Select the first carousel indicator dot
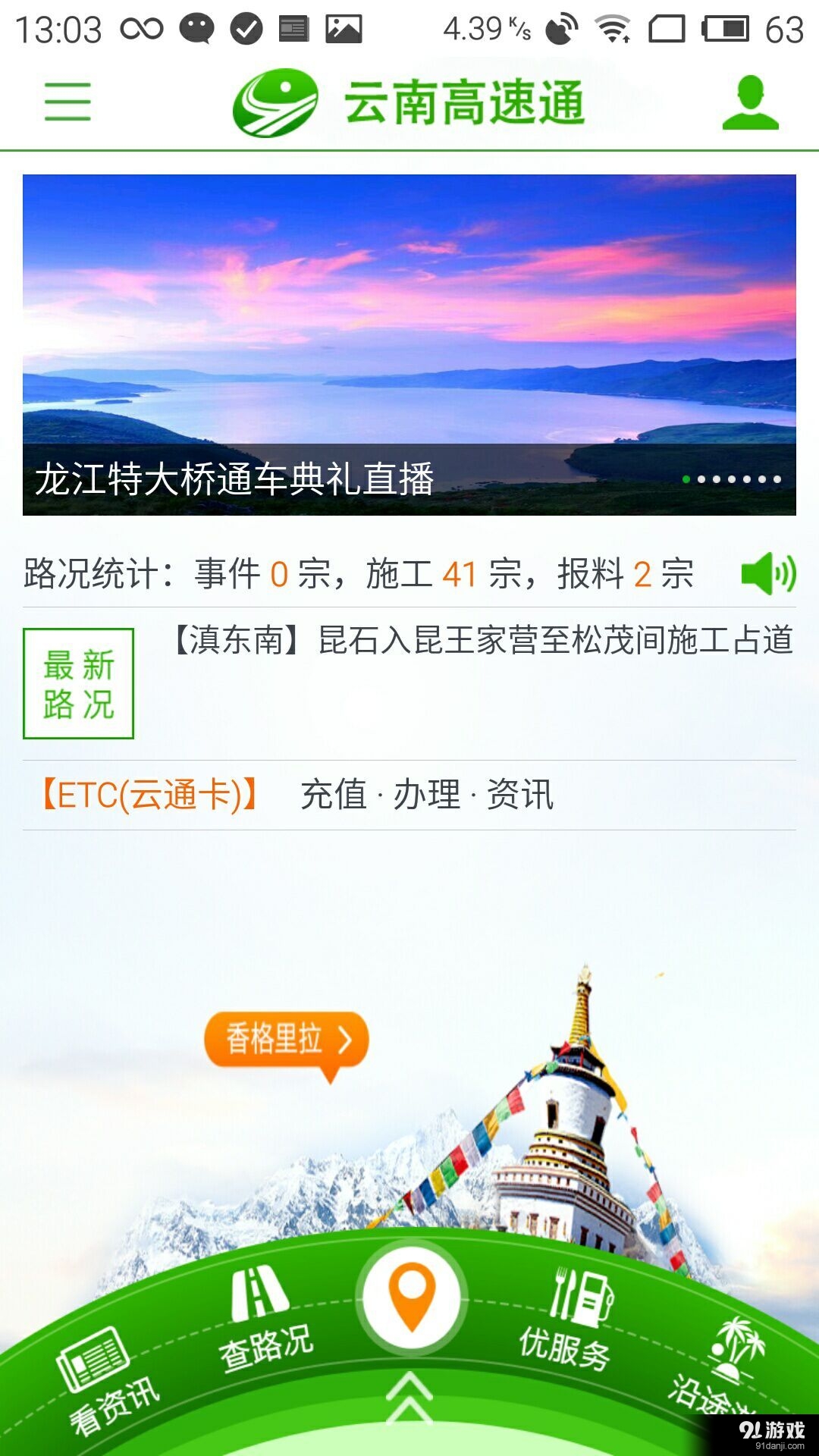Viewport: 819px width, 1456px height. pyautogui.click(x=686, y=479)
